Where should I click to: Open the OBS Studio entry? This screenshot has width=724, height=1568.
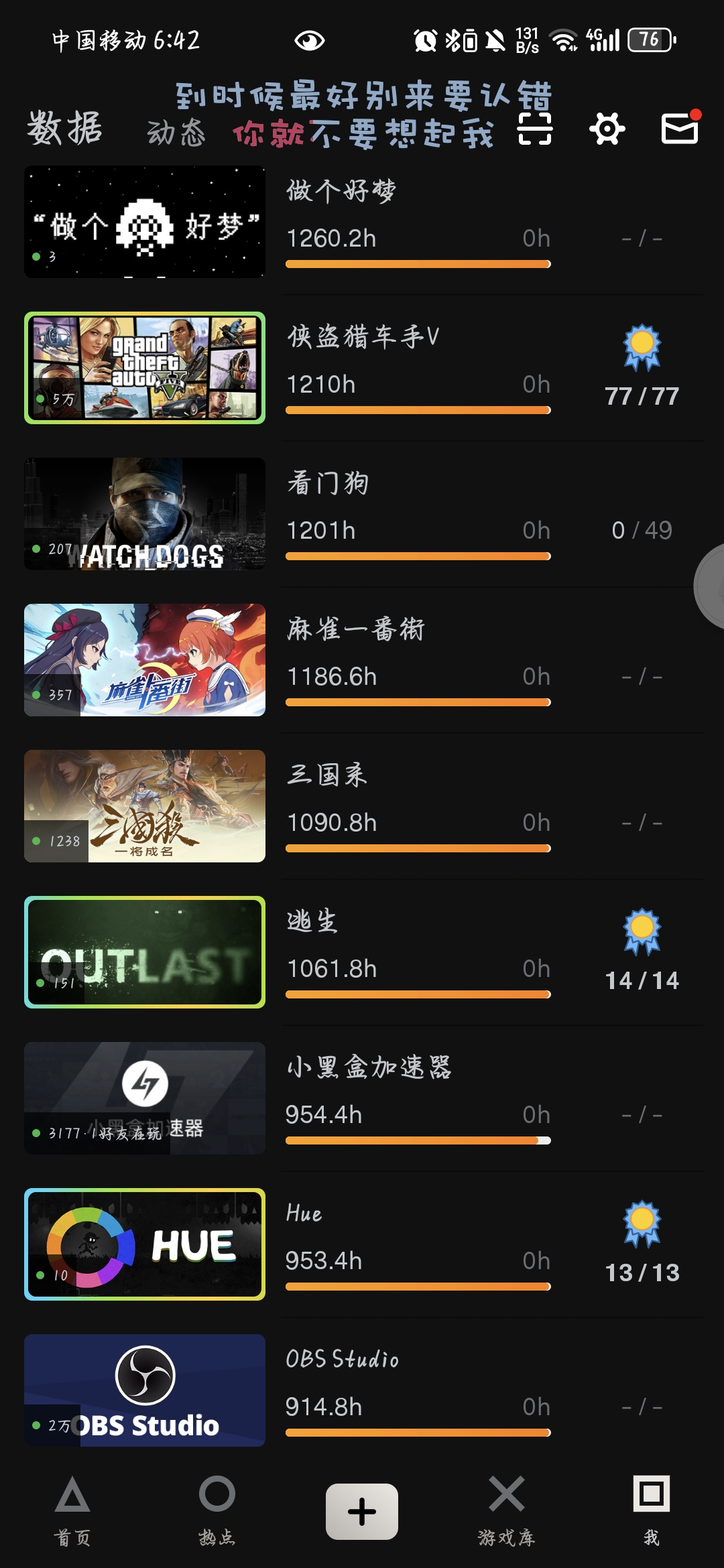click(362, 1390)
